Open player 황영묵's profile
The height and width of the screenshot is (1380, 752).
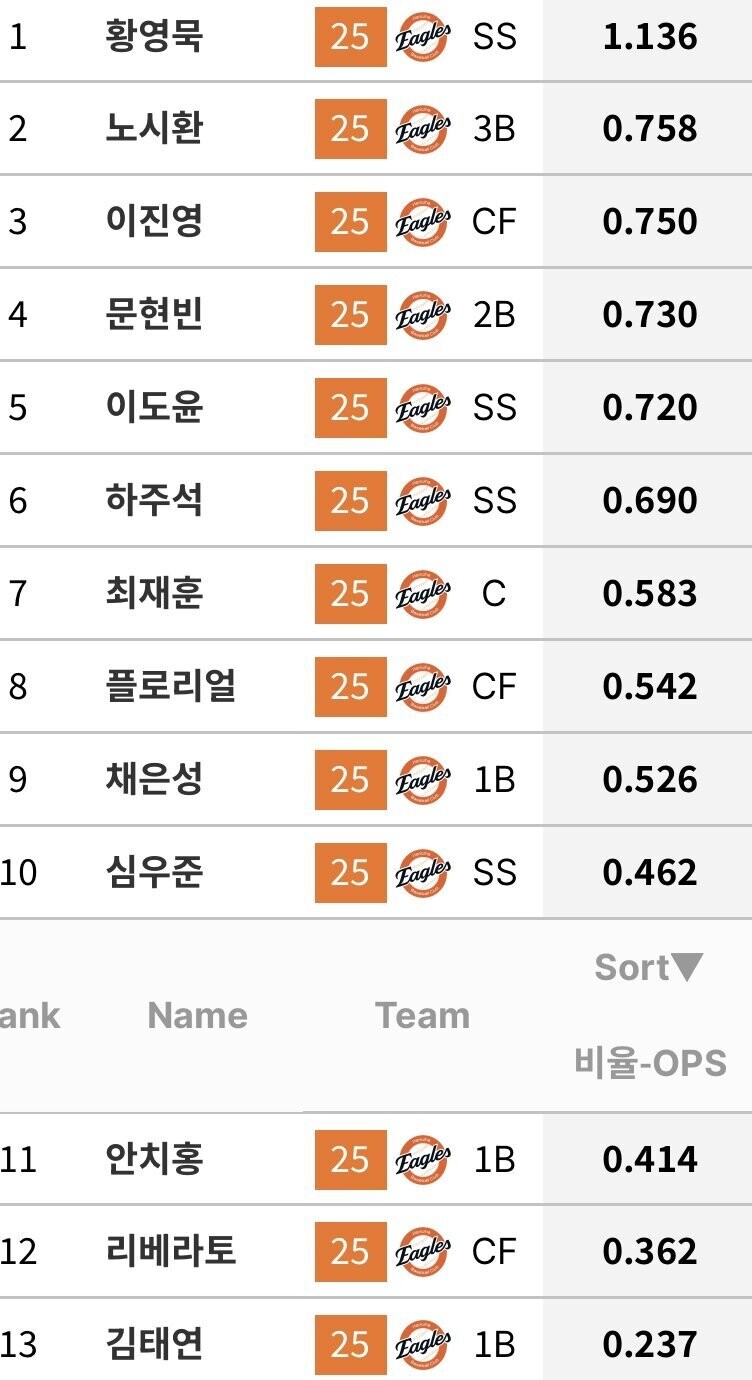(x=154, y=36)
